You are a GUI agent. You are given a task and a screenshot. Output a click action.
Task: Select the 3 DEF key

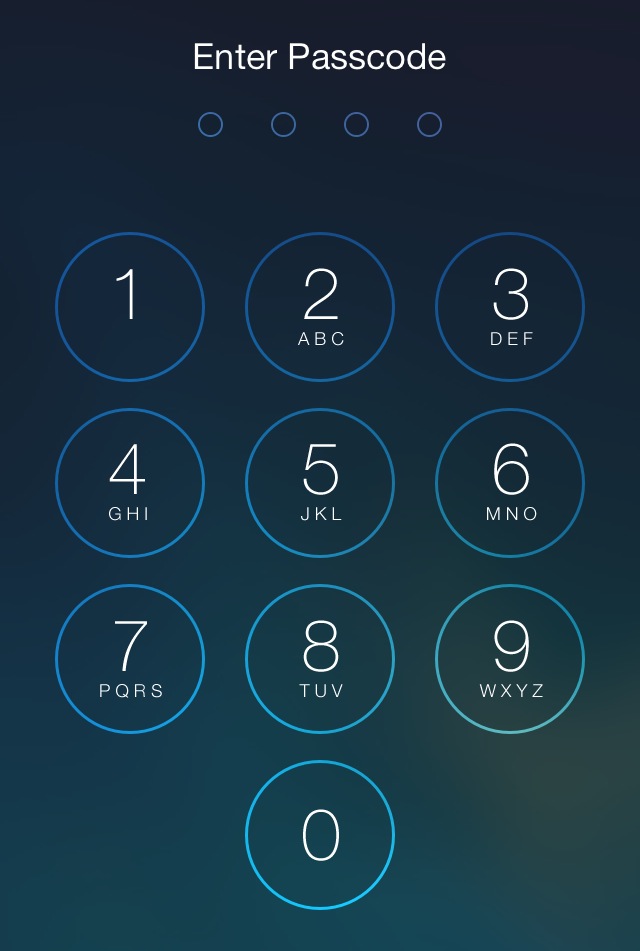click(510, 307)
